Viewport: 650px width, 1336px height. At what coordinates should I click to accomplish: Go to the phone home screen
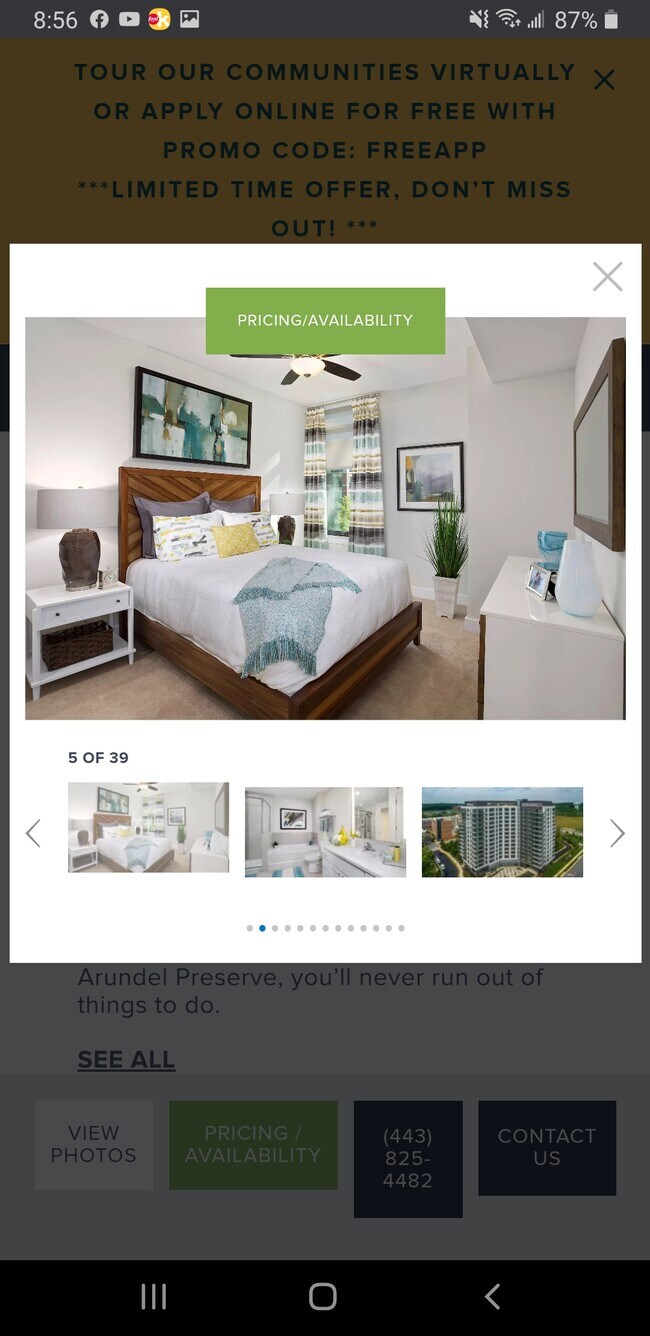[323, 1297]
